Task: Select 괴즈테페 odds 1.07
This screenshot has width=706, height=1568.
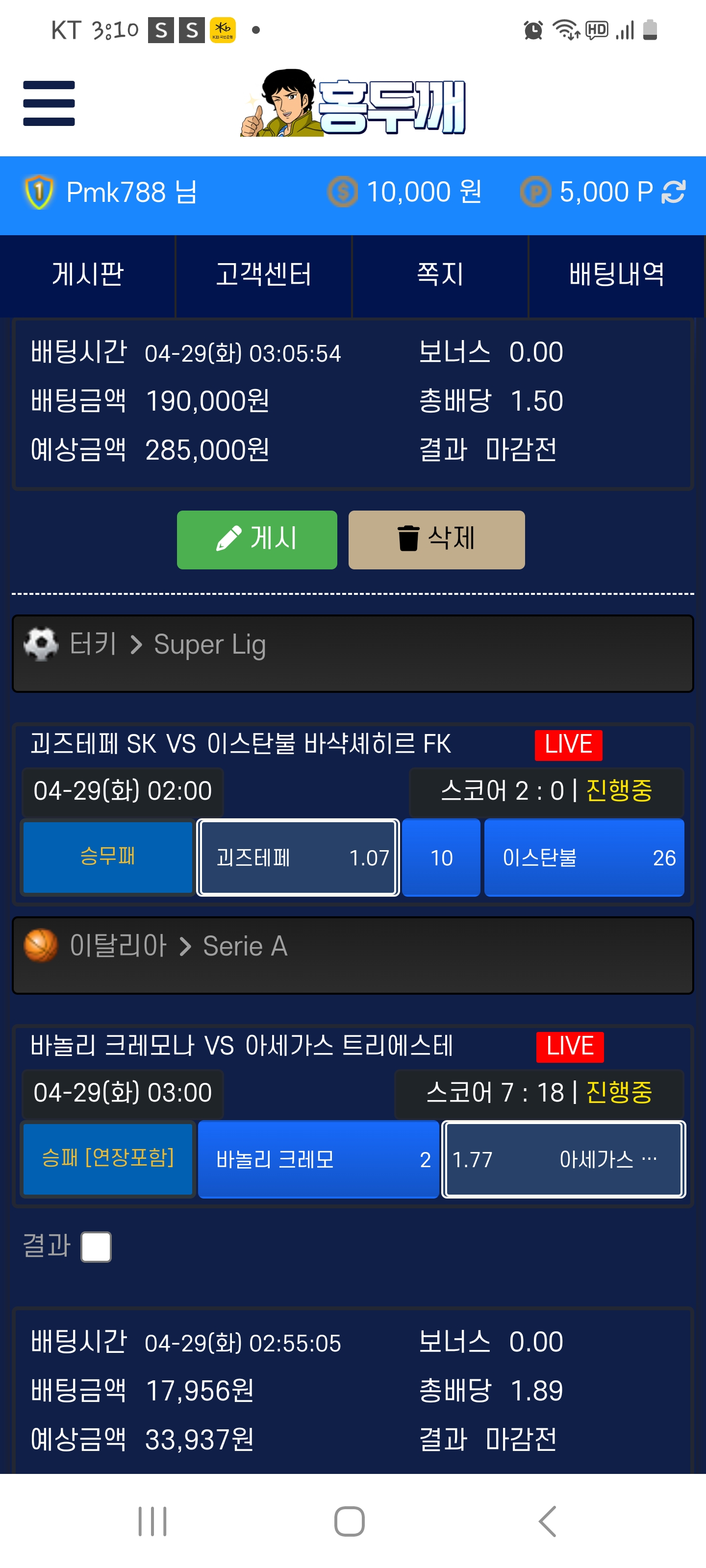Action: pos(298,857)
